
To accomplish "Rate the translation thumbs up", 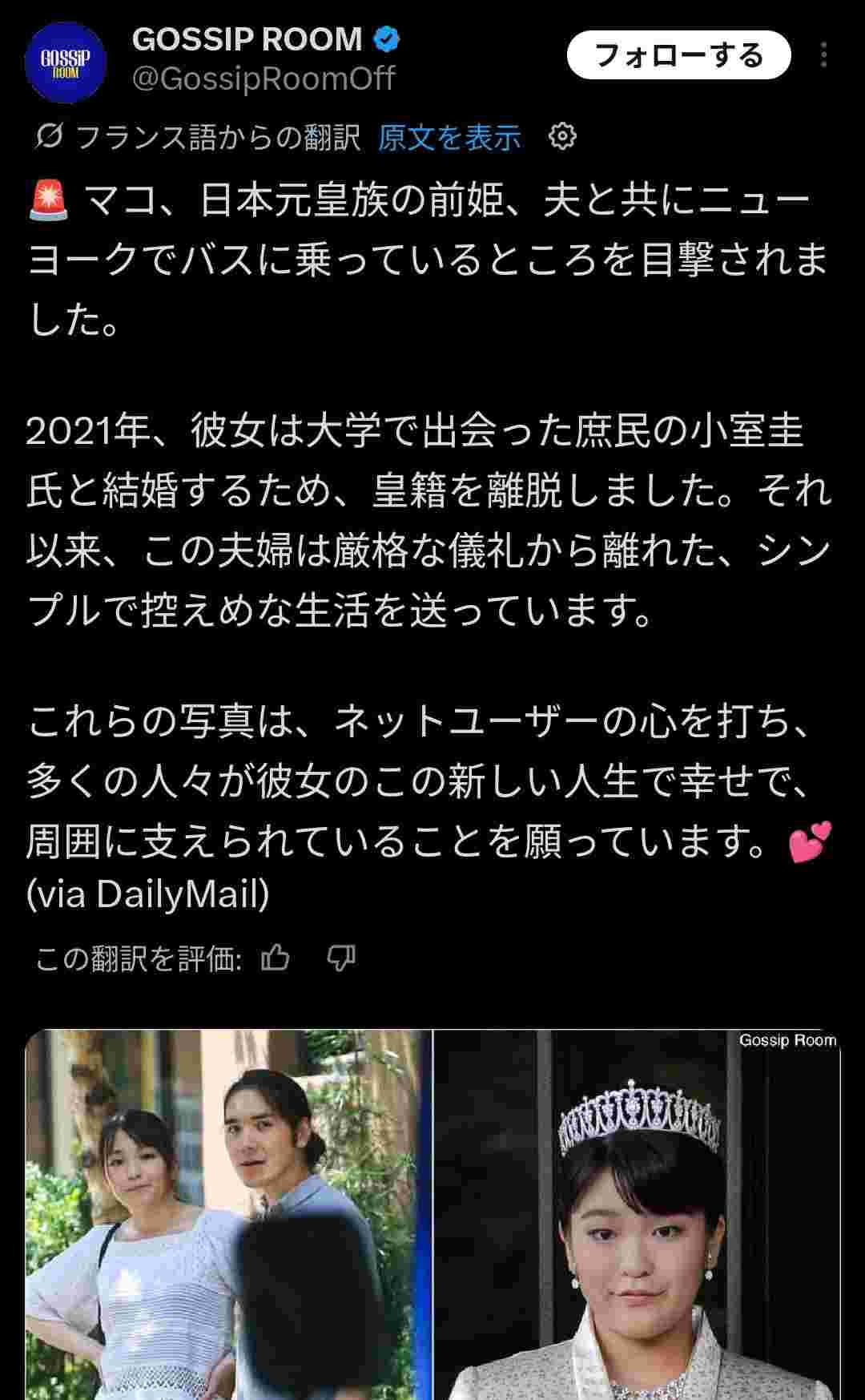I will point(276,957).
